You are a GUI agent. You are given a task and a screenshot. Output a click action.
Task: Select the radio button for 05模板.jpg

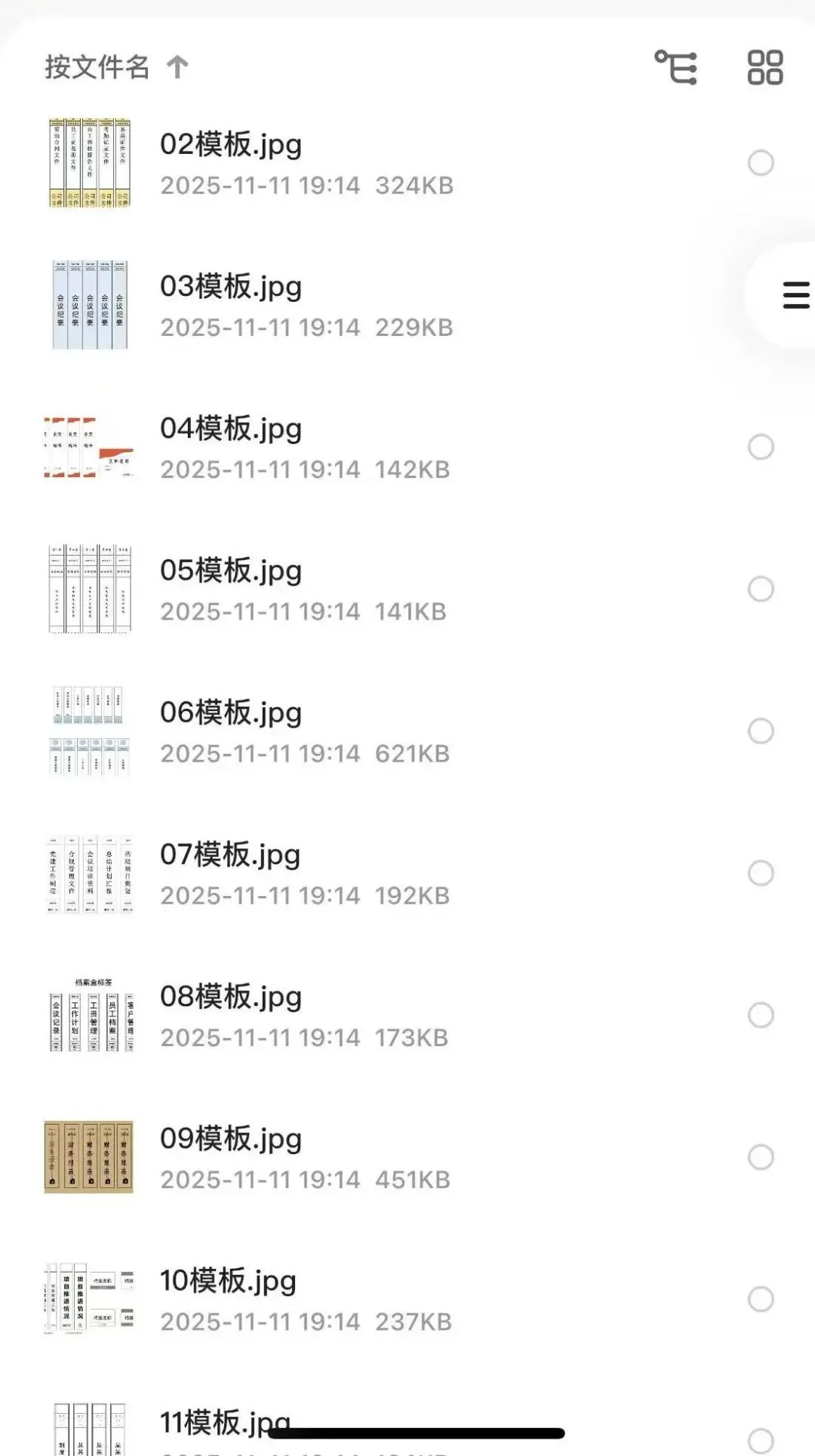click(760, 589)
